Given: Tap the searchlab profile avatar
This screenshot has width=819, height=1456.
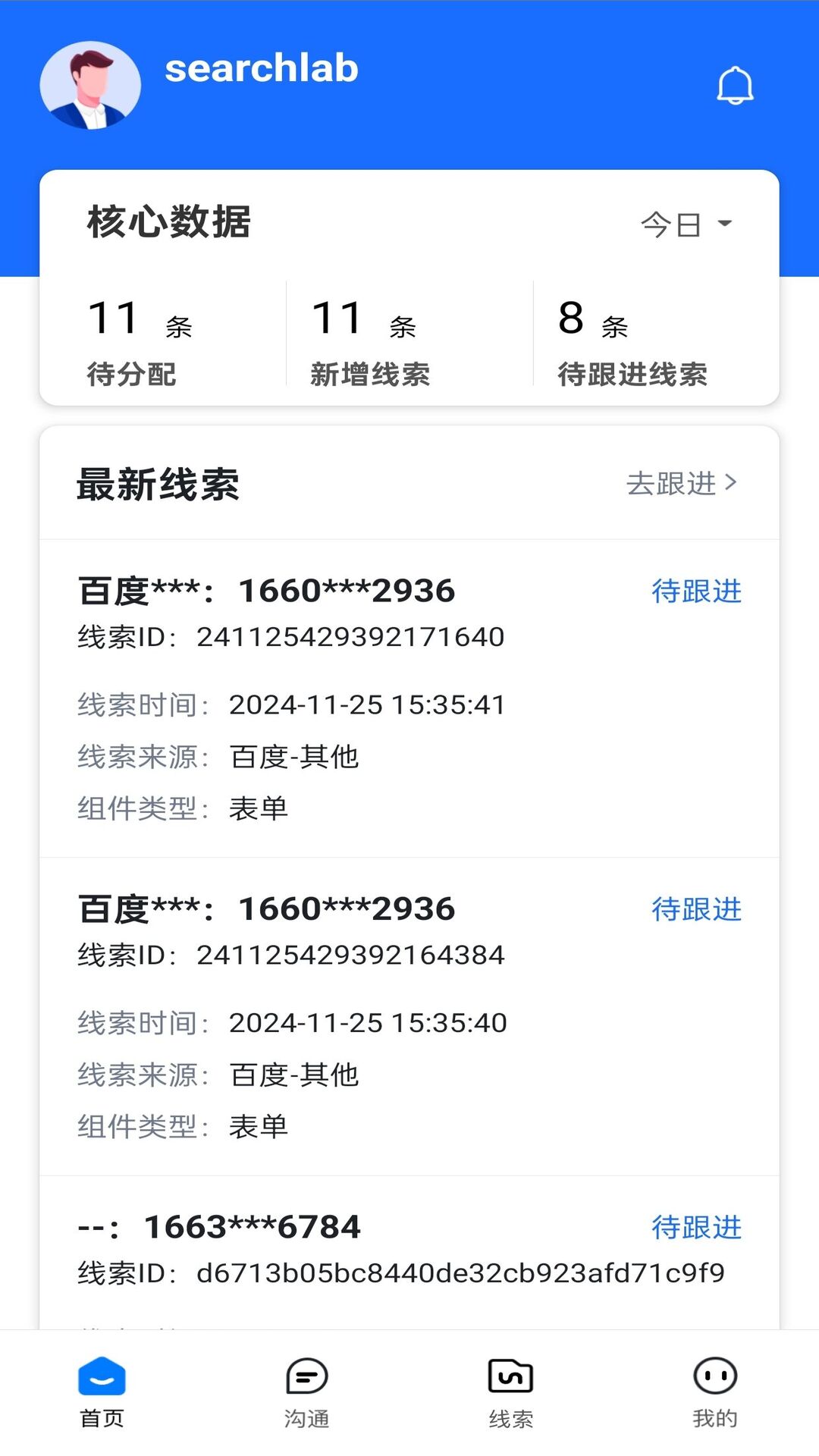Looking at the screenshot, I should tap(90, 85).
